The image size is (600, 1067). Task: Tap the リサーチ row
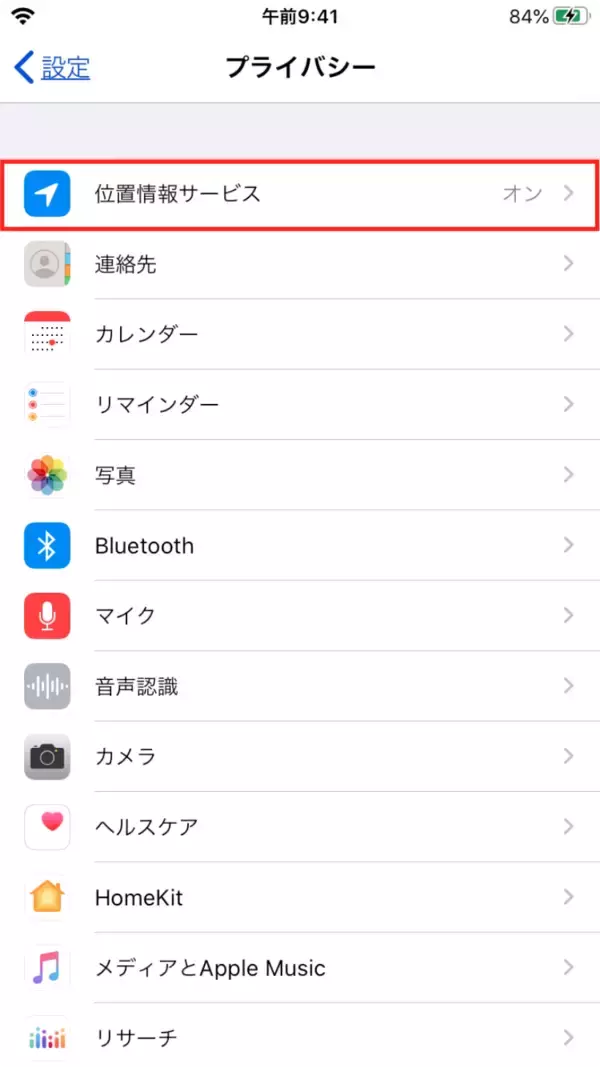point(300,1038)
